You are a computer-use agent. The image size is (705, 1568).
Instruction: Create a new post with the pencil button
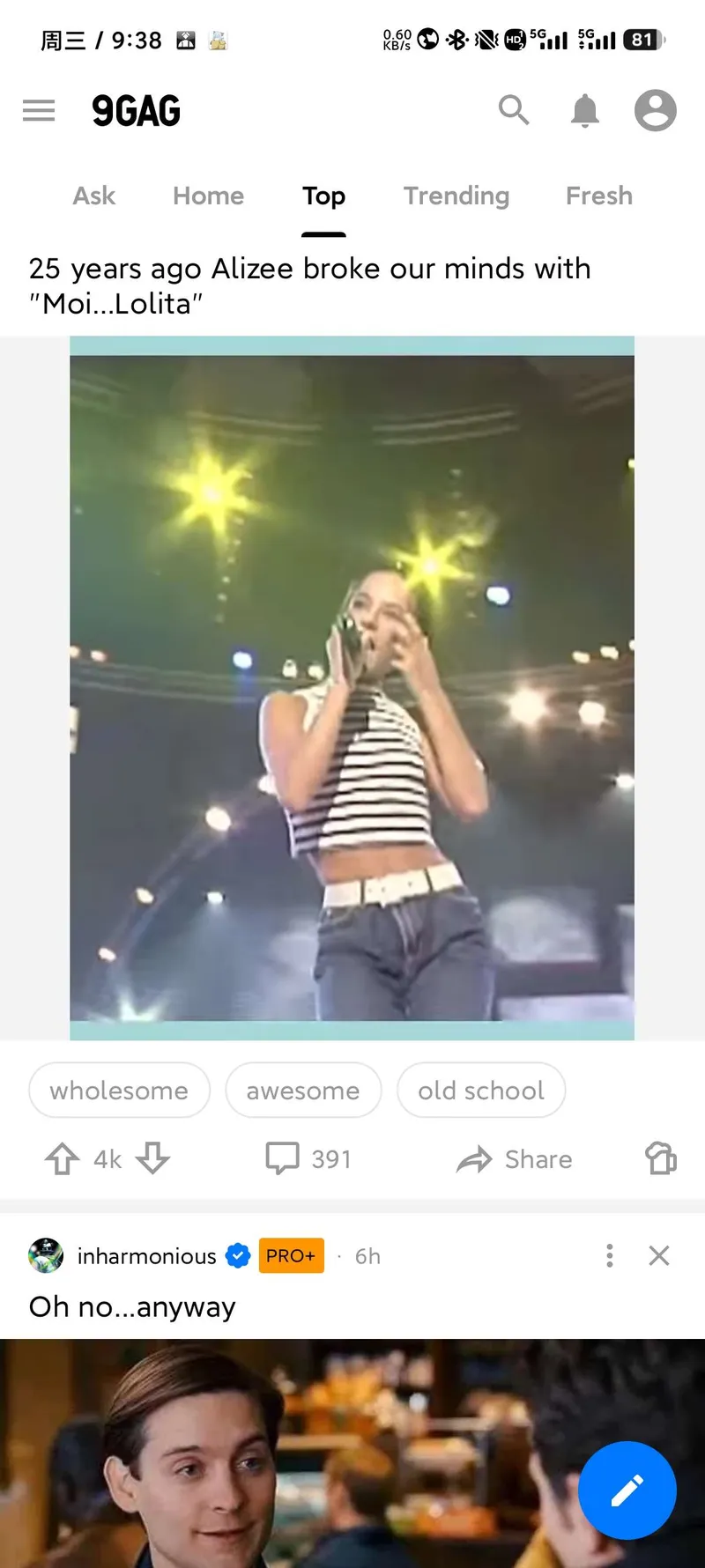(x=627, y=1490)
